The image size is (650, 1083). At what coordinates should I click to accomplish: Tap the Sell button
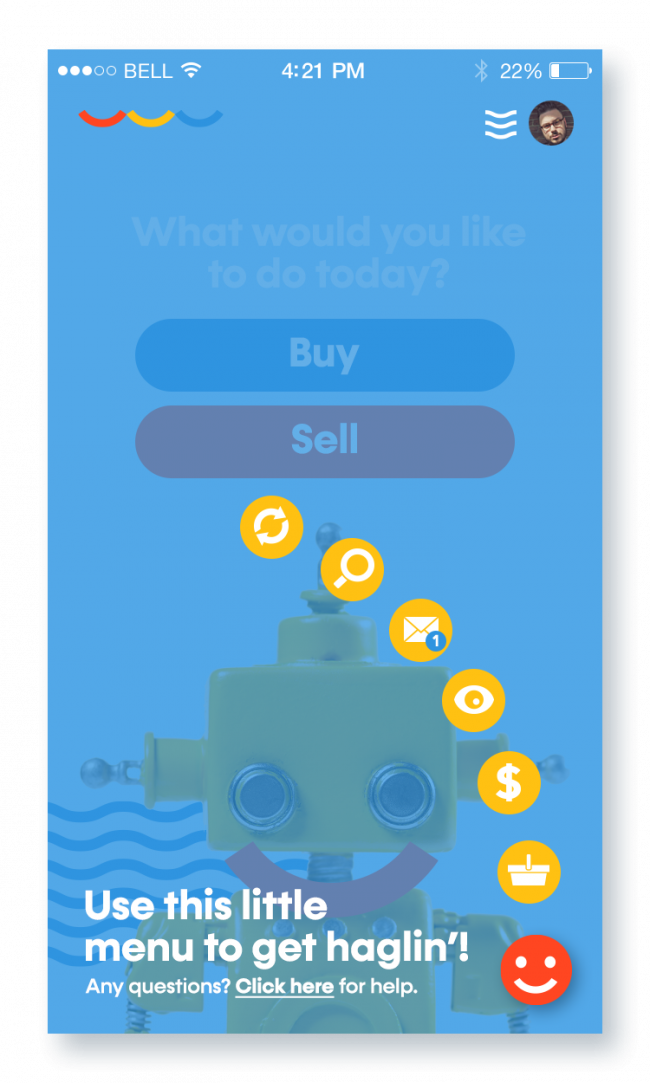coord(324,440)
